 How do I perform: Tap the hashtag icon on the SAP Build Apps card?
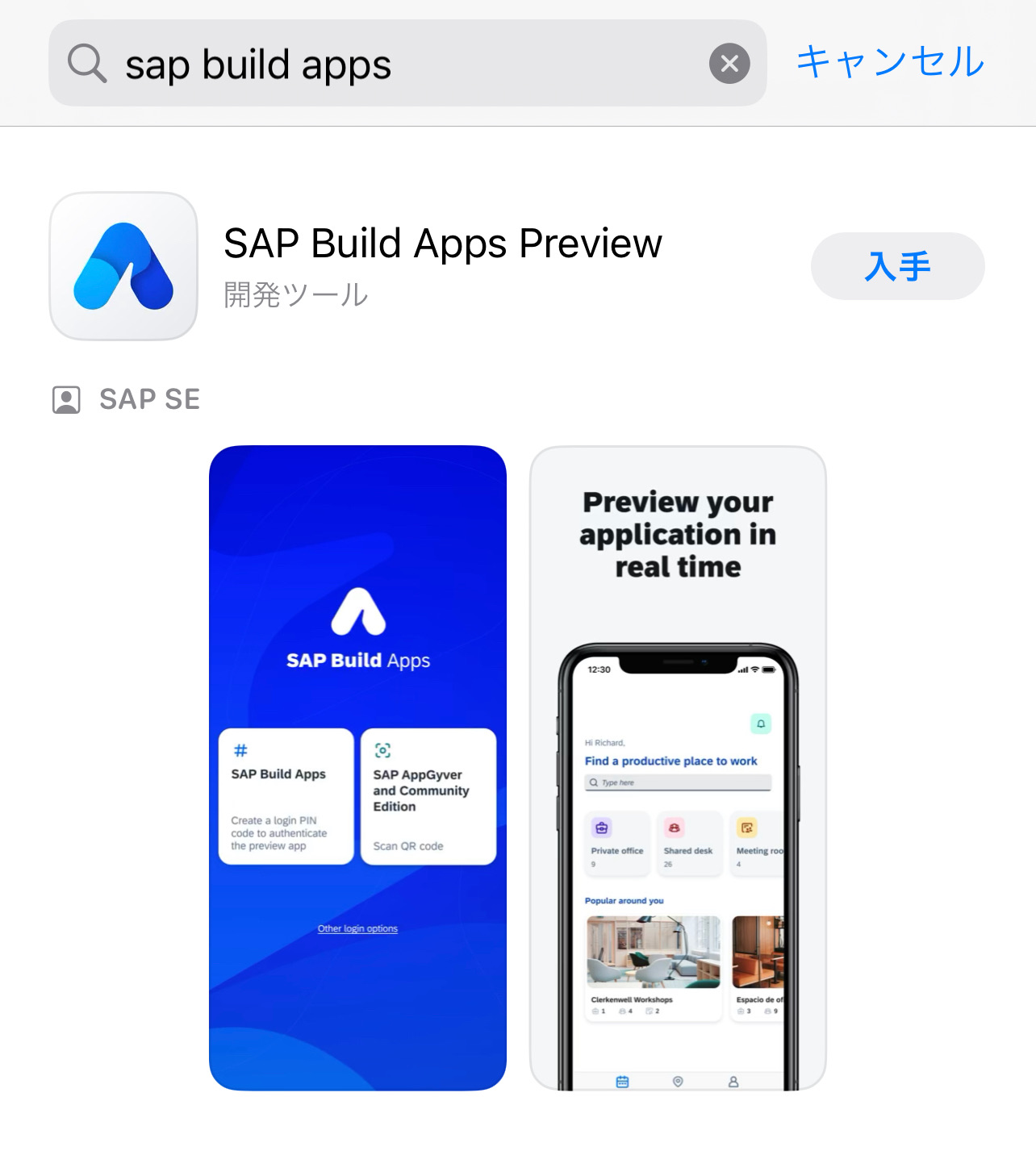coord(239,750)
